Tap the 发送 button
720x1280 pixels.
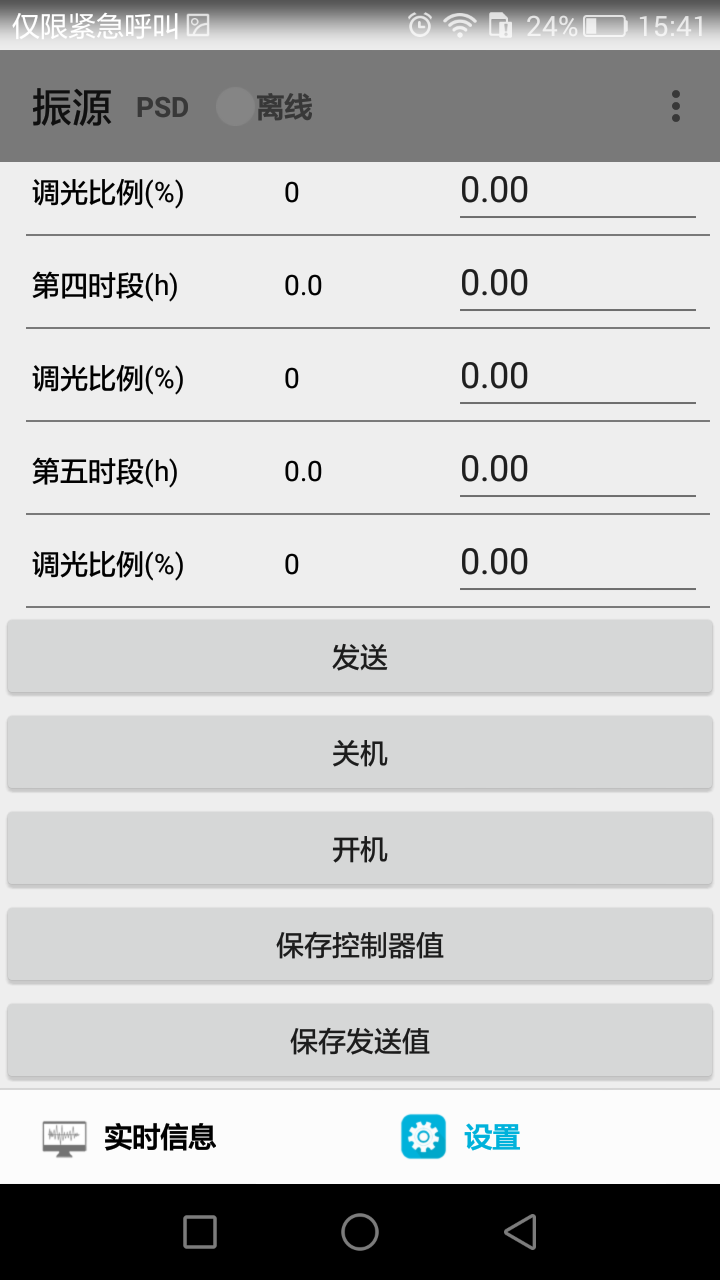pos(360,657)
